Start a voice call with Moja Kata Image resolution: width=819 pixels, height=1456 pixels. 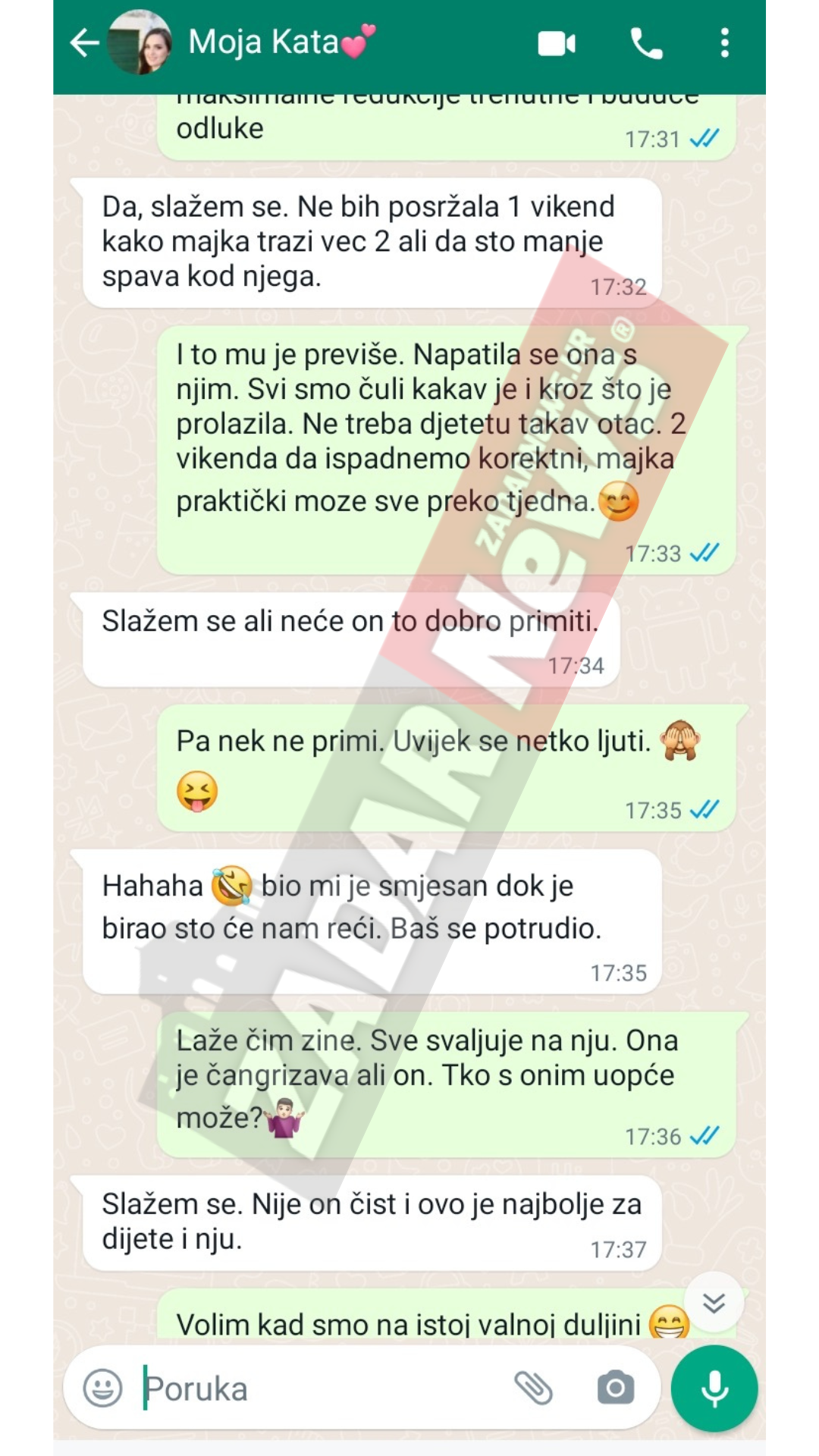(646, 44)
